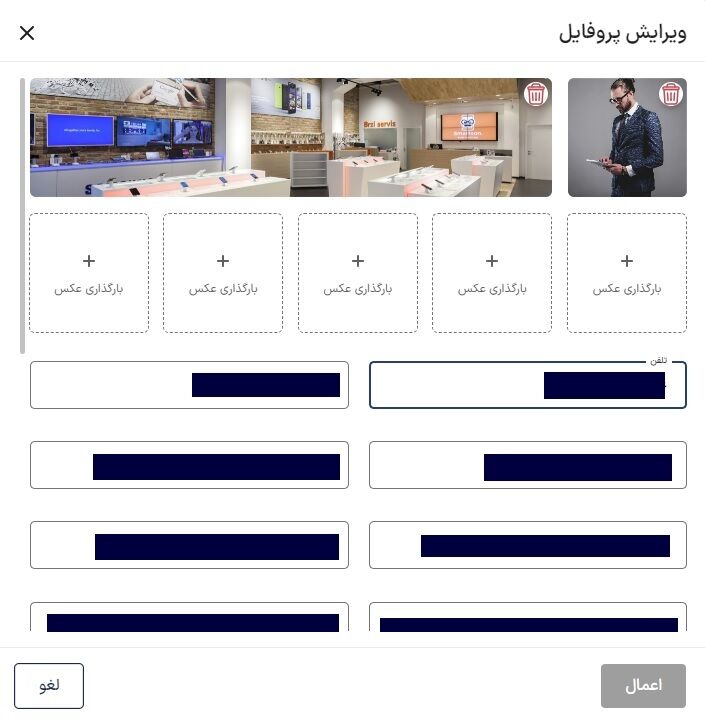705x728 pixels.
Task: Close the edit profile dialog
Action: click(x=27, y=33)
